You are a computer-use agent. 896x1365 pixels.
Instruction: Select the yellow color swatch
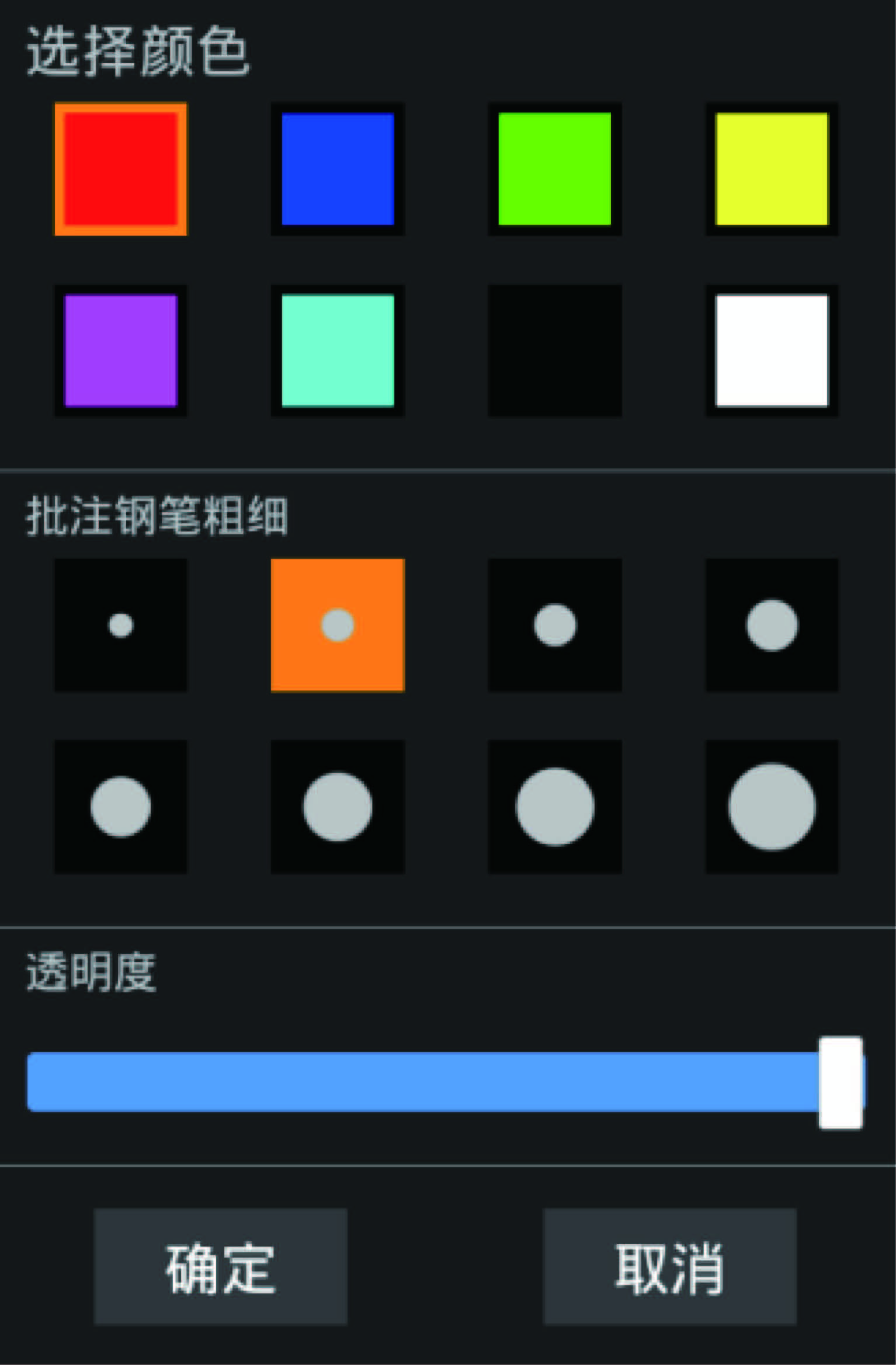click(772, 169)
